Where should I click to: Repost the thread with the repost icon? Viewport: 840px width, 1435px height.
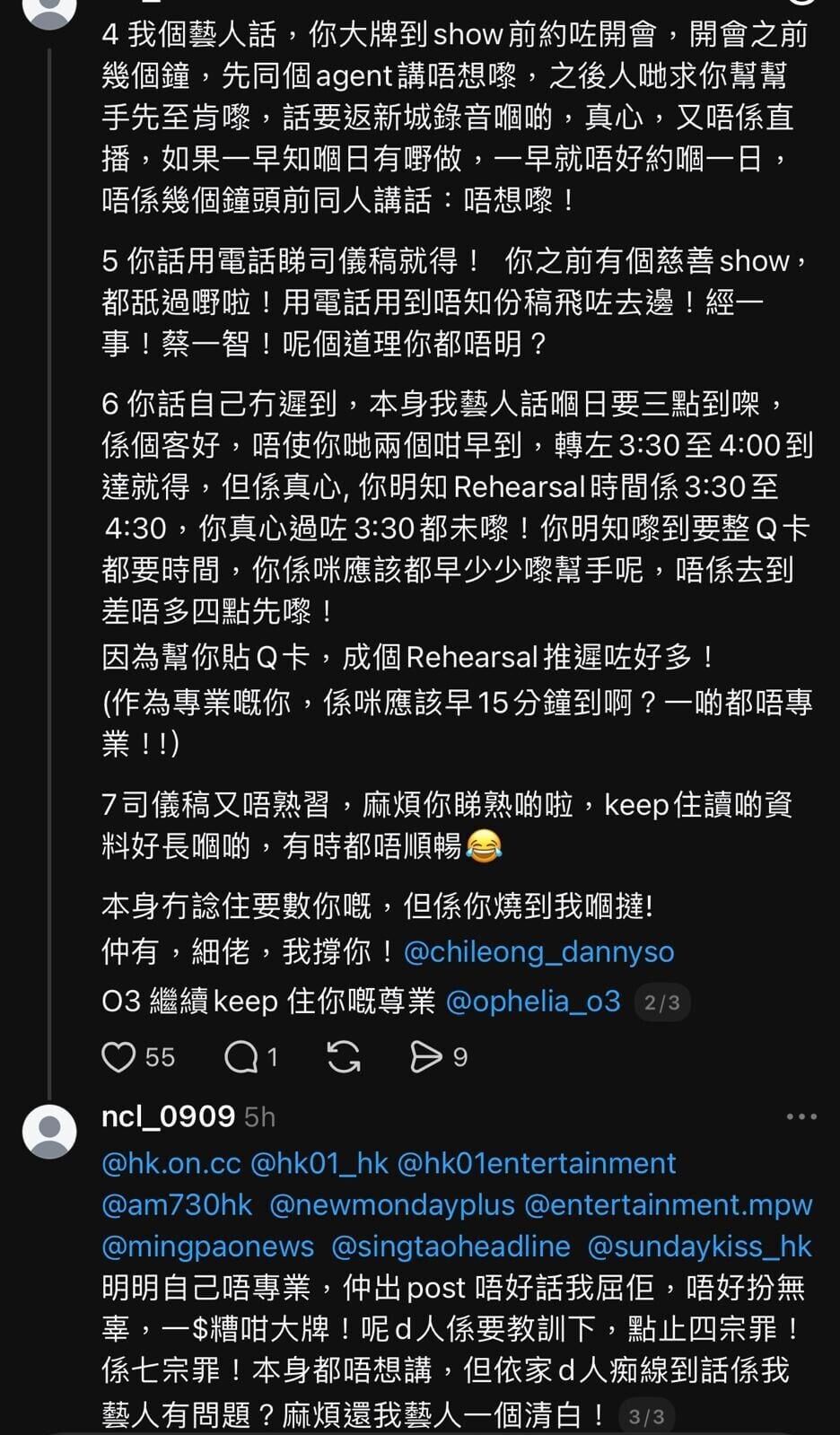(344, 1057)
